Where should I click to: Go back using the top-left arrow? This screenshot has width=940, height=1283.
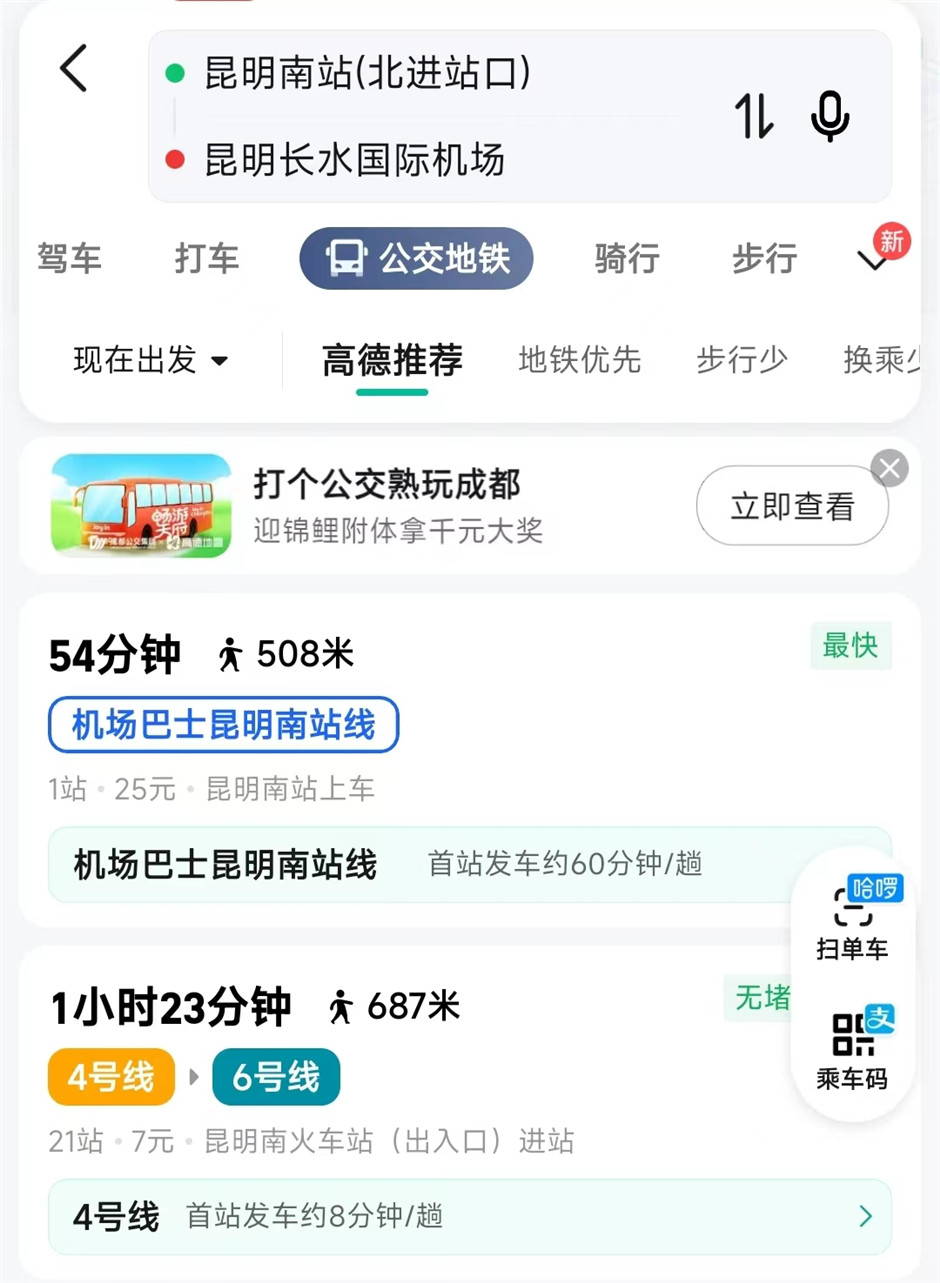pos(74,69)
